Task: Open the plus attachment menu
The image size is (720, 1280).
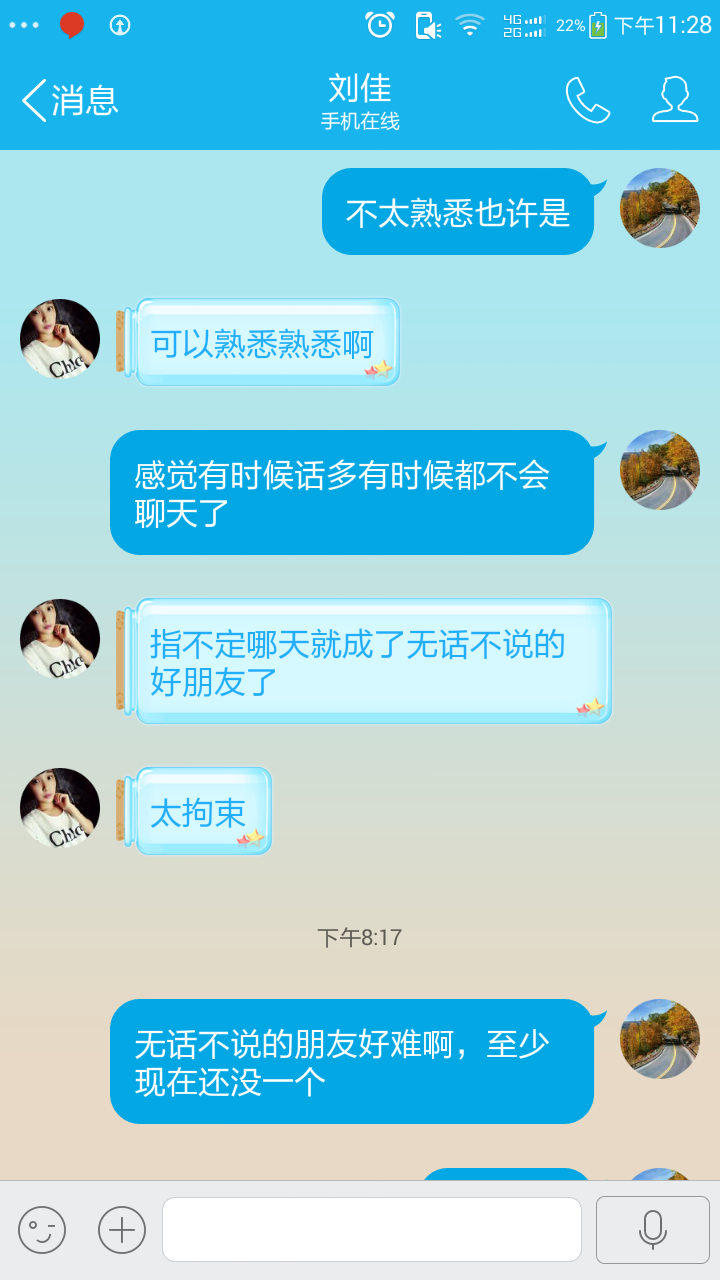Action: click(122, 1230)
